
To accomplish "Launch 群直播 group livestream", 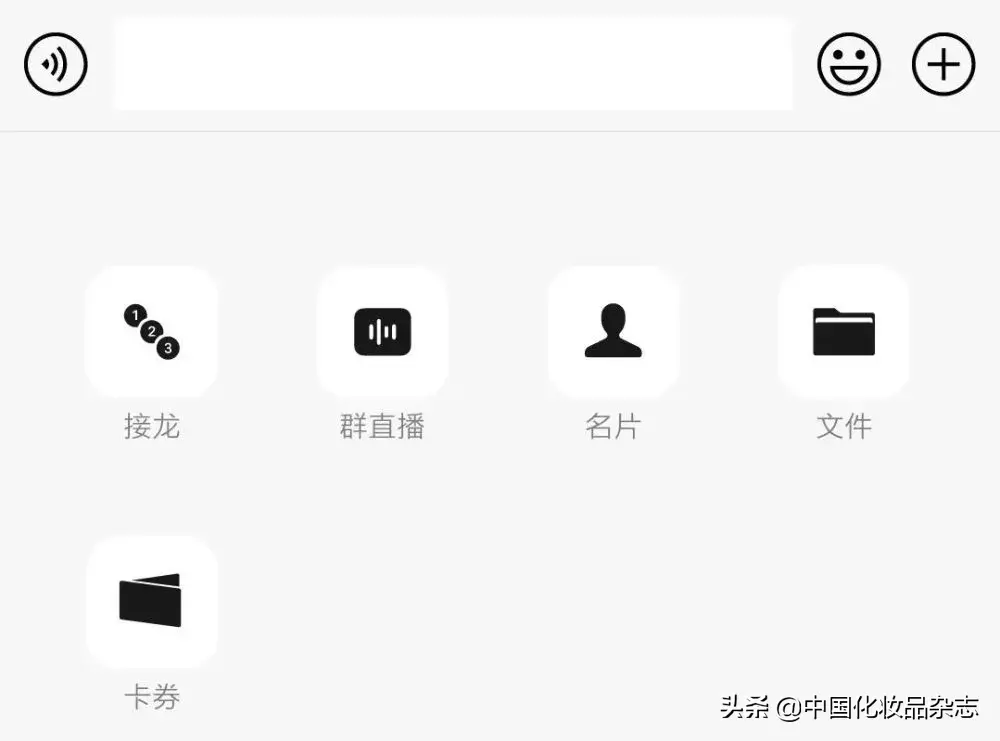I will tap(382, 332).
